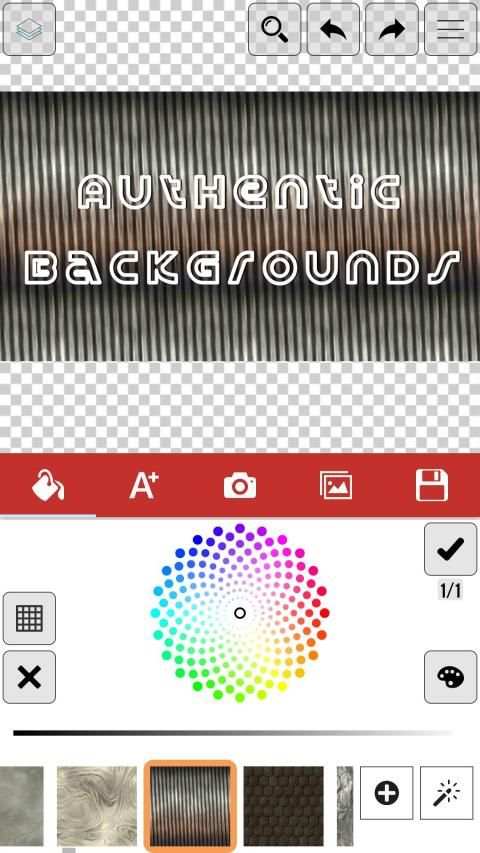Open the color palette button

click(451, 677)
